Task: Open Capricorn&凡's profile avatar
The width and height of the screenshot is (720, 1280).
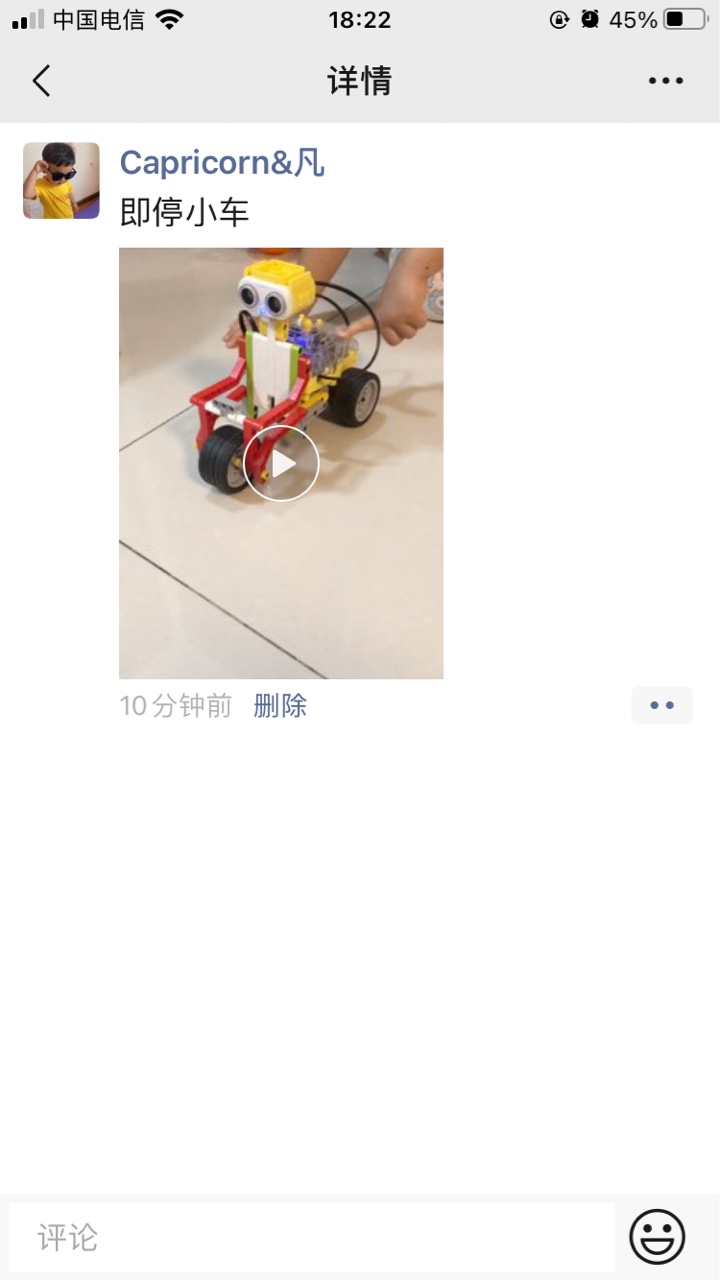Action: tap(61, 180)
